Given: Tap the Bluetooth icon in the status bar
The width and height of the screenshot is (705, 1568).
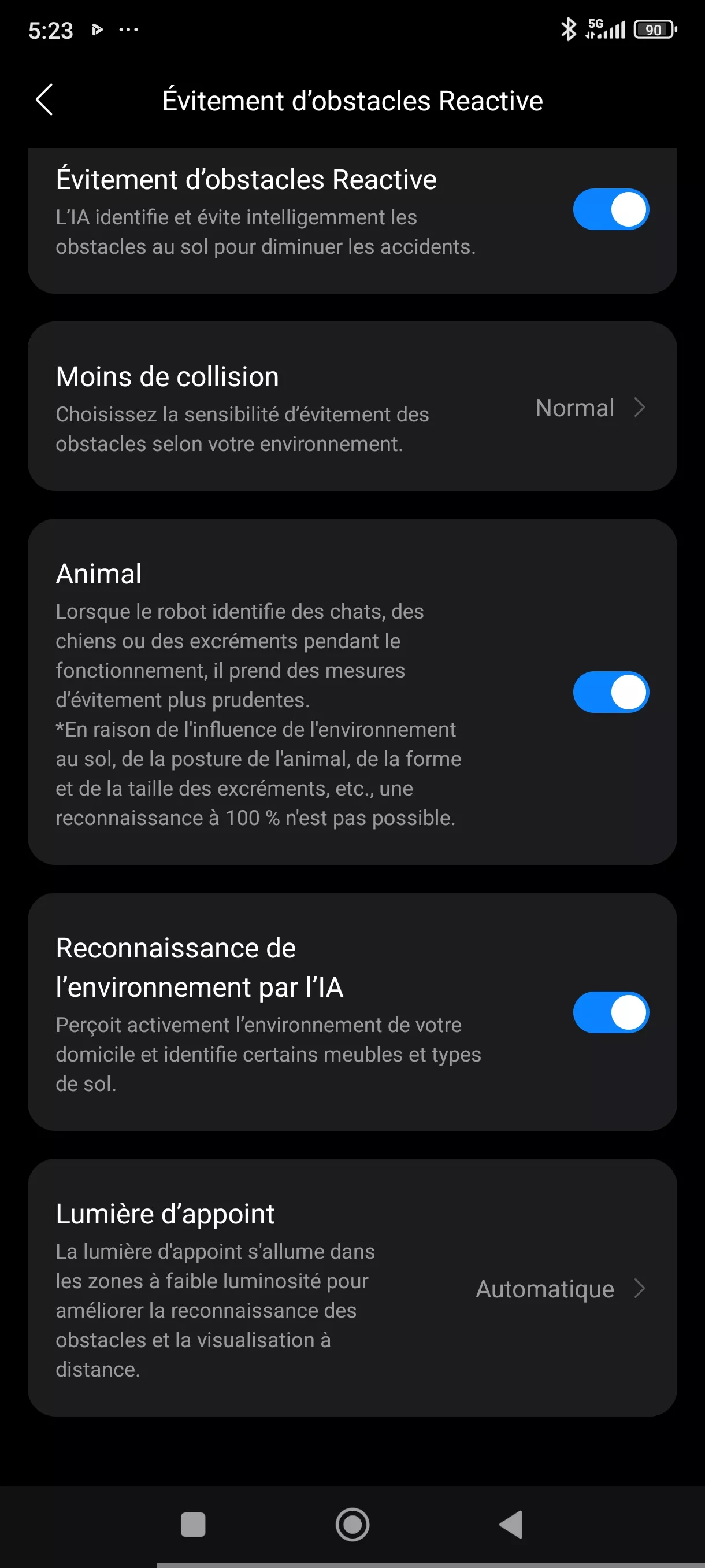Looking at the screenshot, I should [568, 28].
